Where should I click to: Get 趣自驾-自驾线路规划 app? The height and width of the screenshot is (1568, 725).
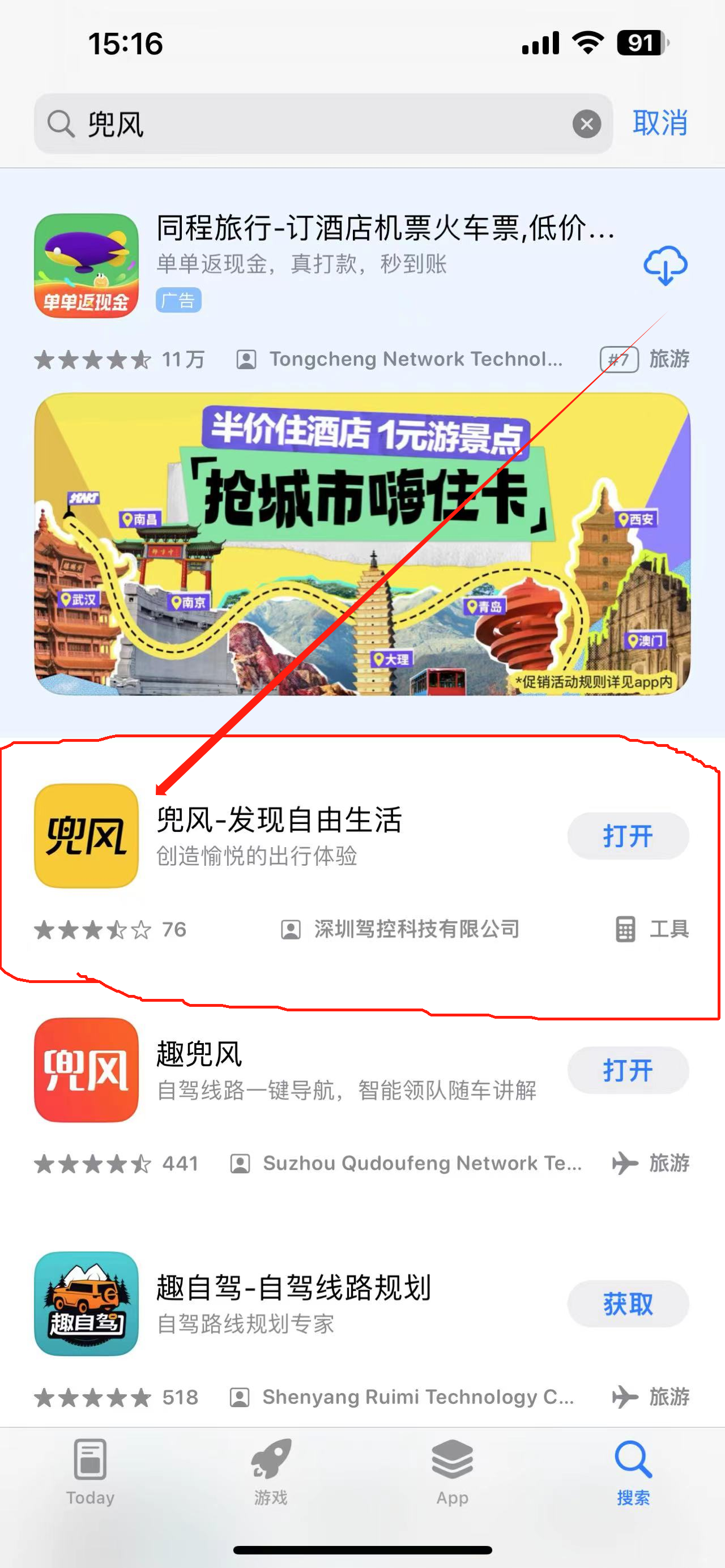tap(628, 1304)
